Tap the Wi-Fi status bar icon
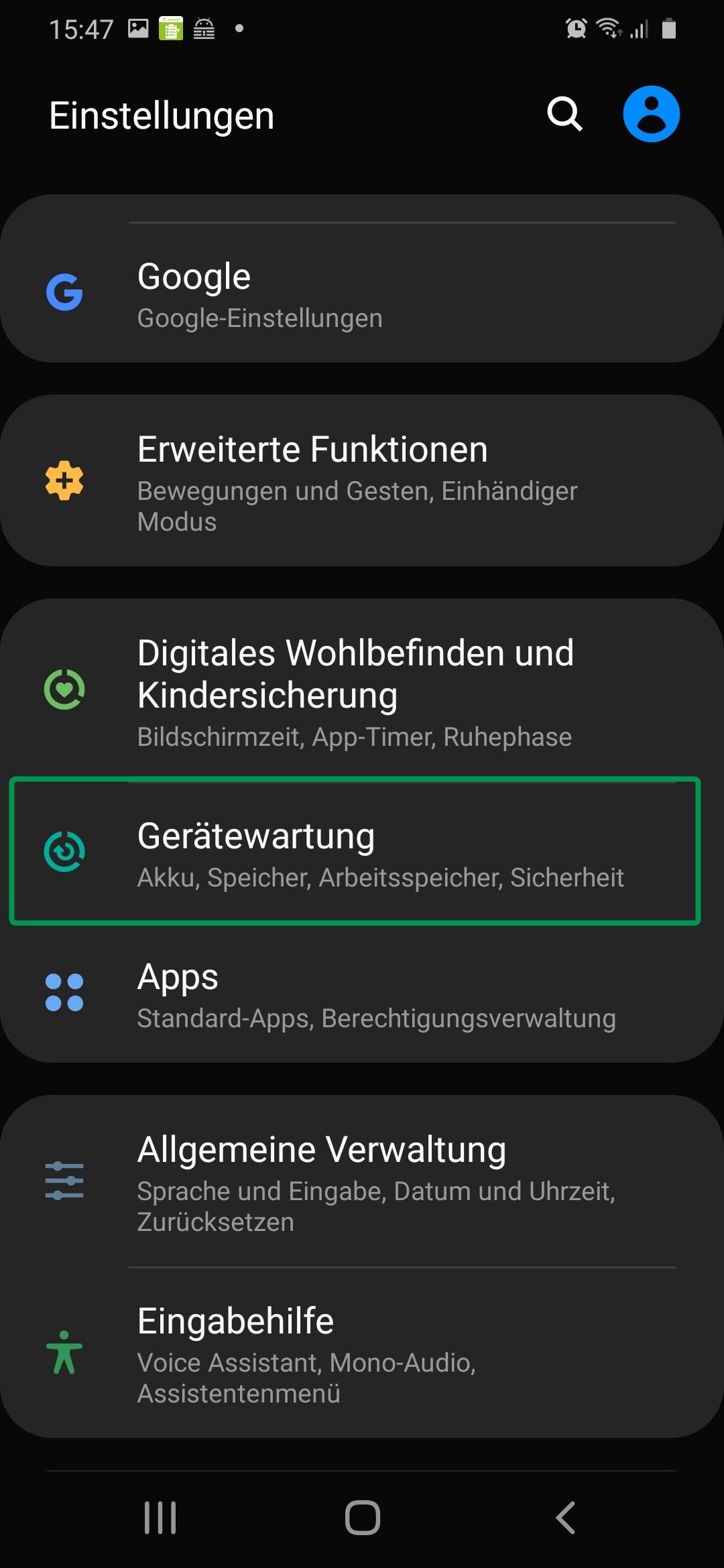Image resolution: width=724 pixels, height=1568 pixels. [607, 28]
